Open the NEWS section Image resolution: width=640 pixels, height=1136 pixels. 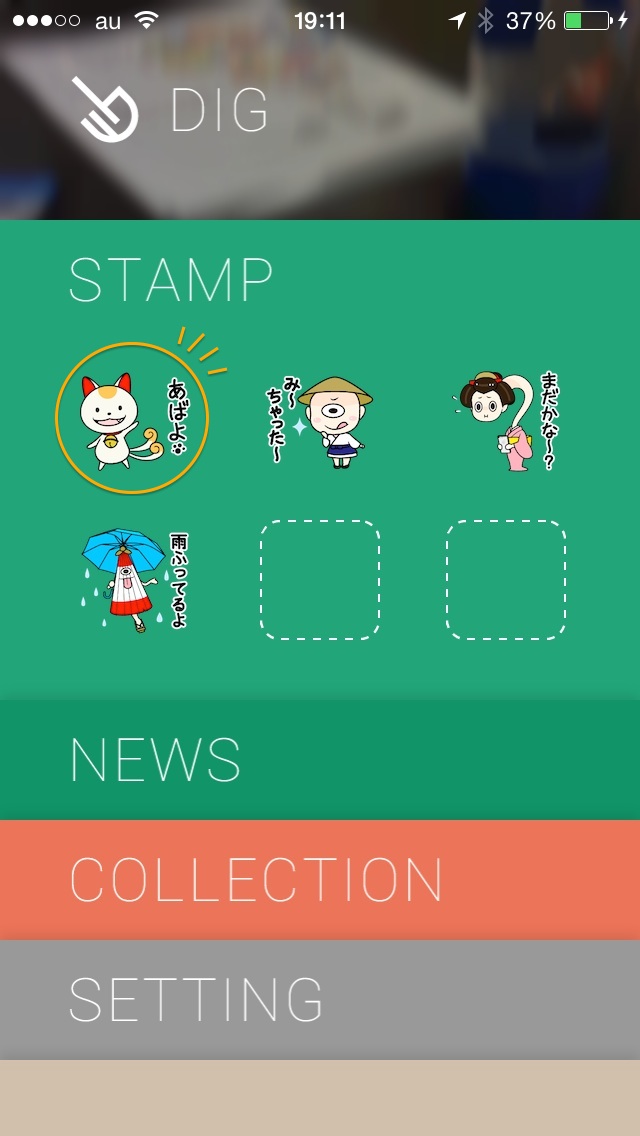tap(320, 760)
